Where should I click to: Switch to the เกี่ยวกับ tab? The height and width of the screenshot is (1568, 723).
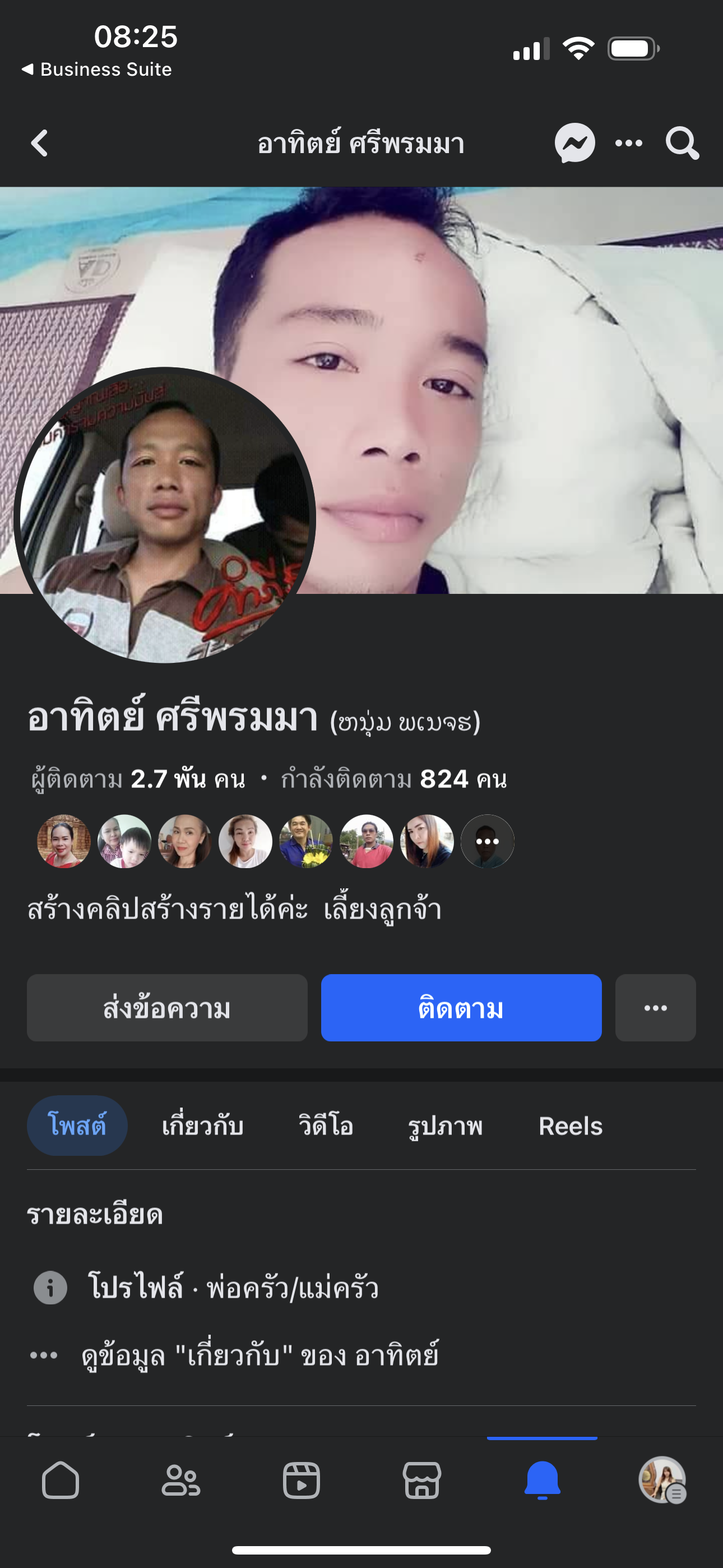[x=203, y=1126]
